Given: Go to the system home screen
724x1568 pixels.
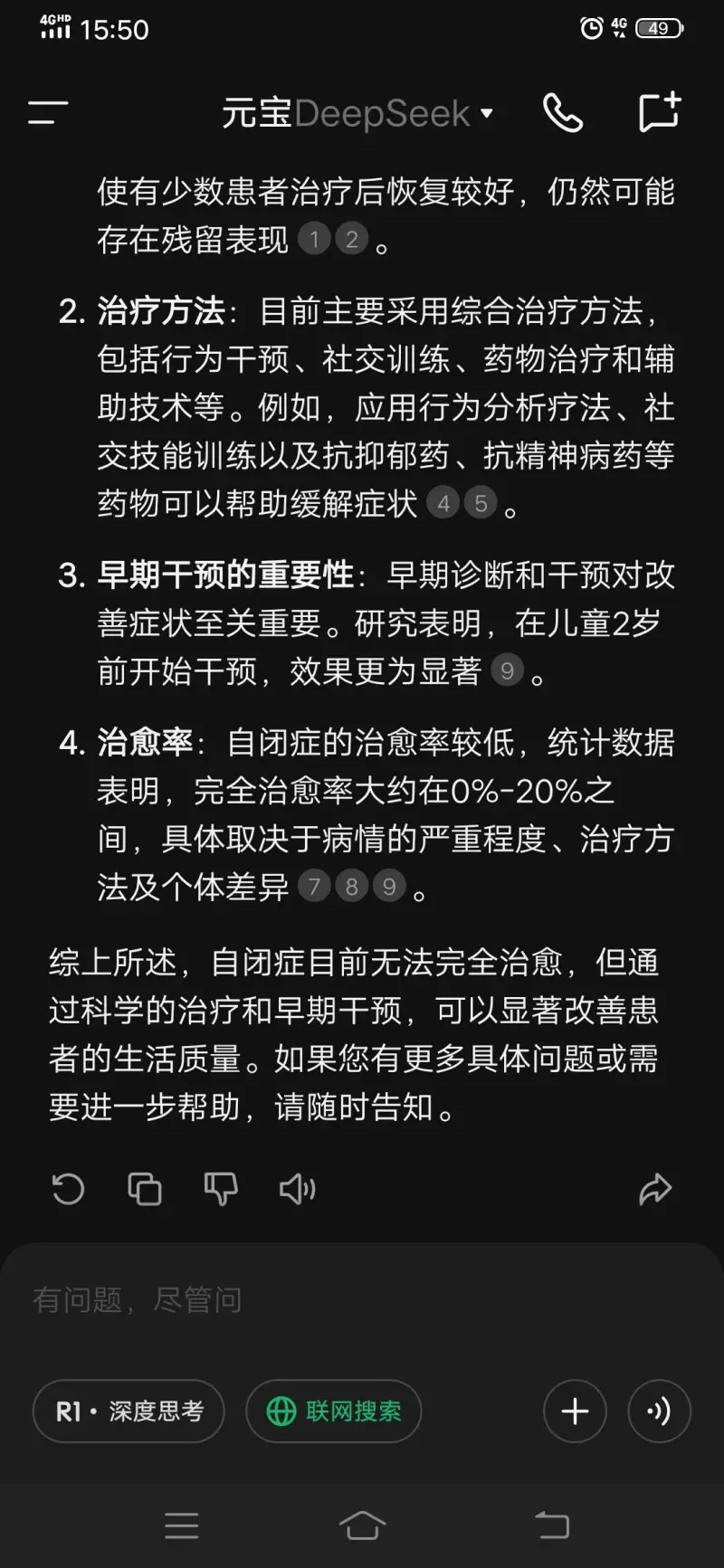Looking at the screenshot, I should [362, 1525].
